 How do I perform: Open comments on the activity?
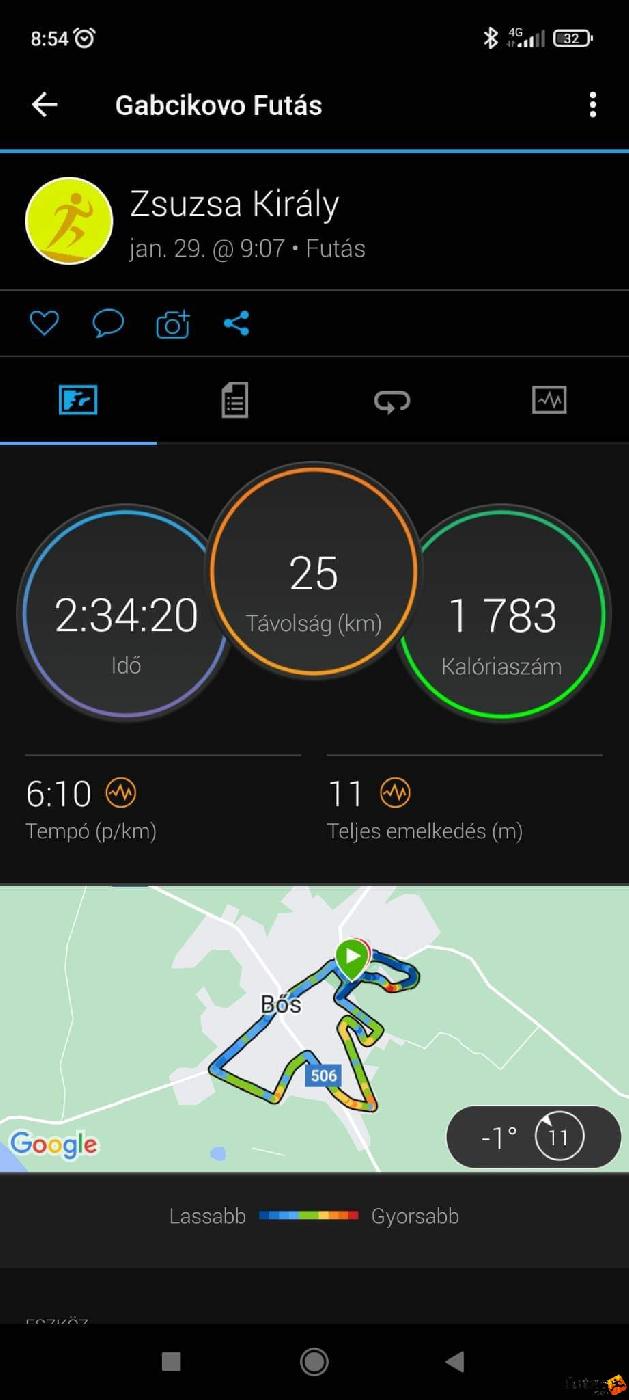pos(108,323)
